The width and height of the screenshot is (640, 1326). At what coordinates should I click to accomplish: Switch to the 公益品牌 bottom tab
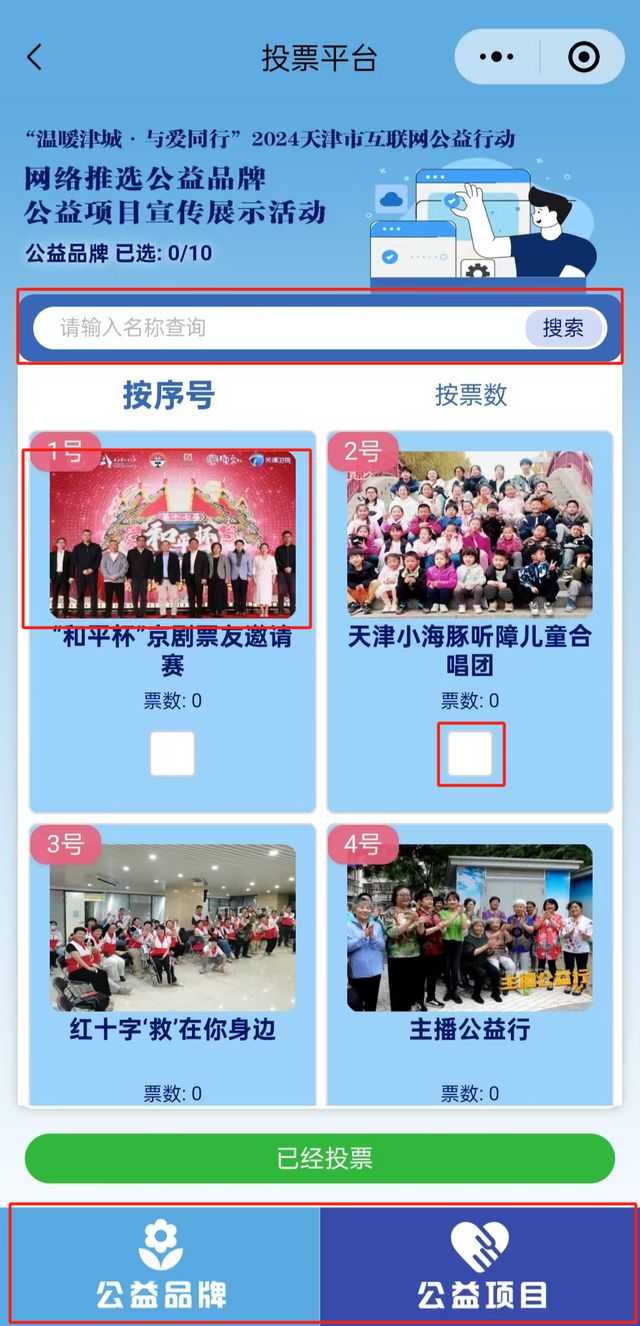(162, 1266)
